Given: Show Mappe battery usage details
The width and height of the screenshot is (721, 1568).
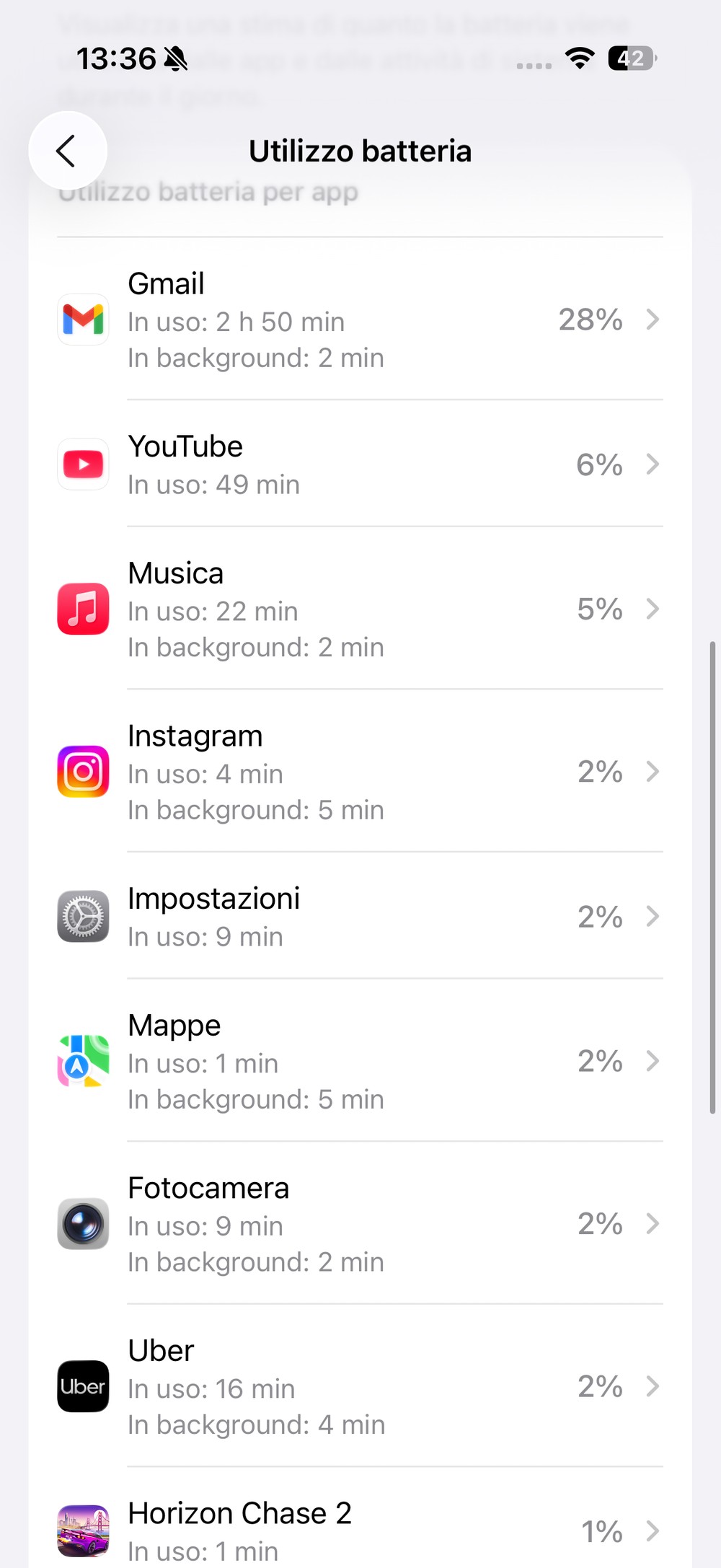Looking at the screenshot, I should coord(359,1061).
